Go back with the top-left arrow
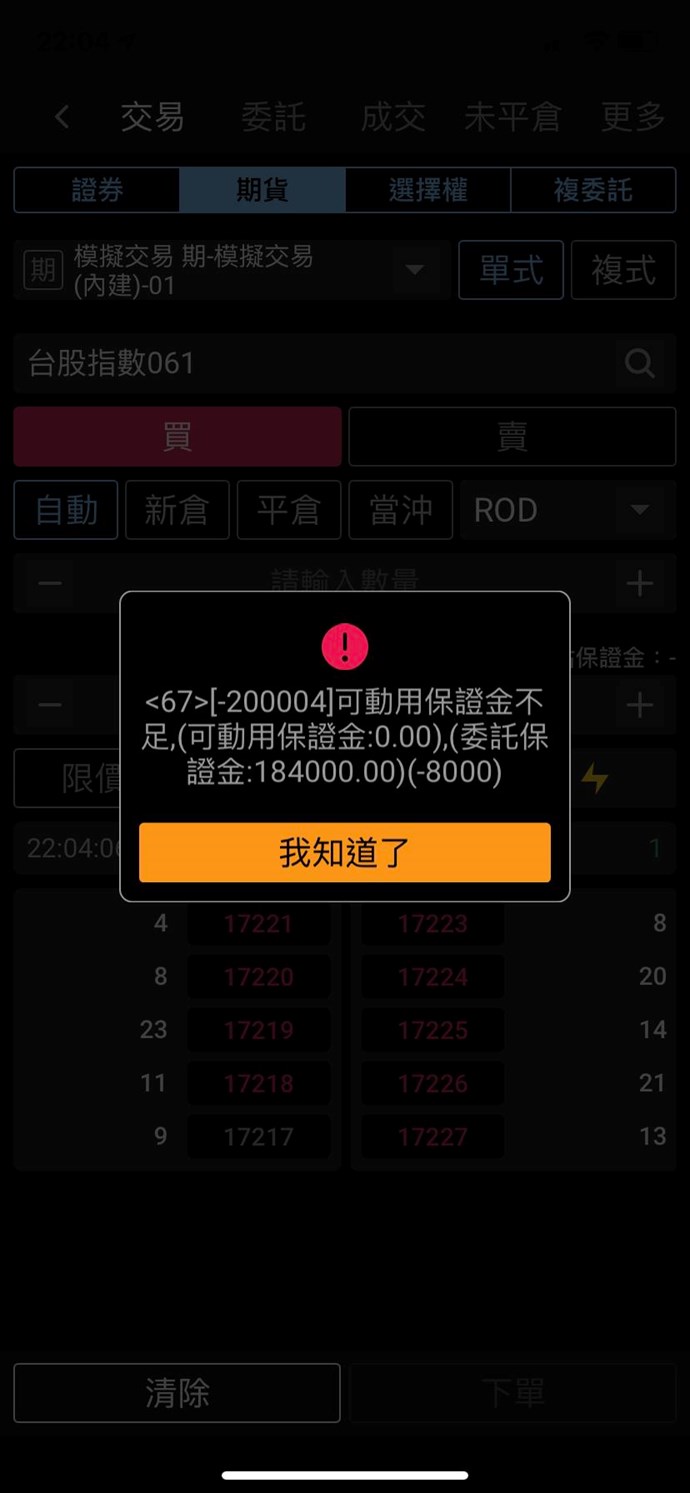The width and height of the screenshot is (690, 1493). tap(62, 118)
